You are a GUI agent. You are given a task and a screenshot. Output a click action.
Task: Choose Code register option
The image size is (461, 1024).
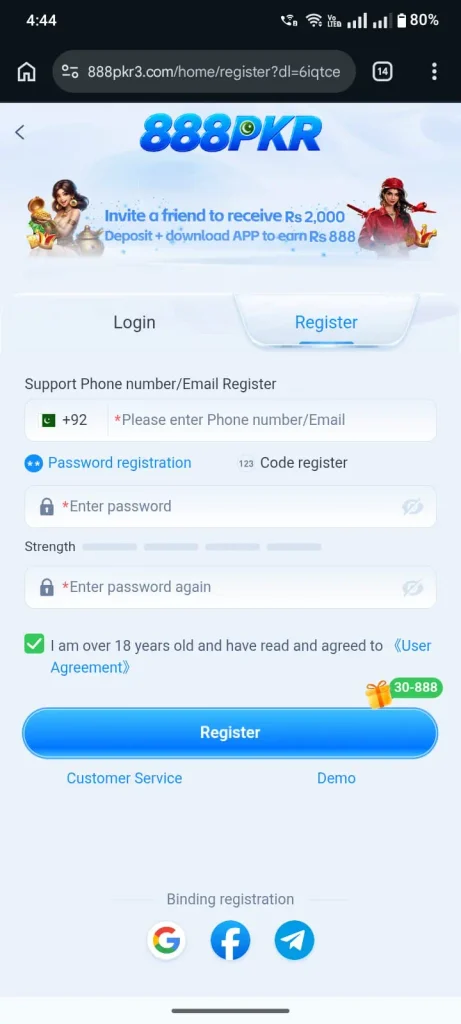(293, 463)
